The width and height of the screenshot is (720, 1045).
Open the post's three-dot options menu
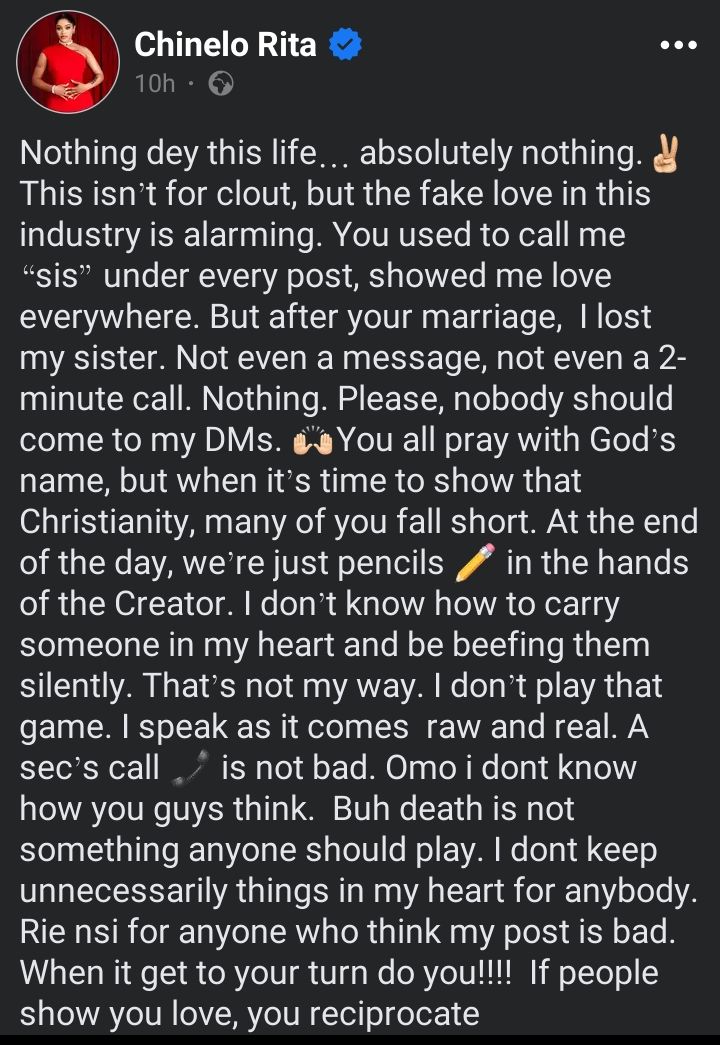(679, 46)
